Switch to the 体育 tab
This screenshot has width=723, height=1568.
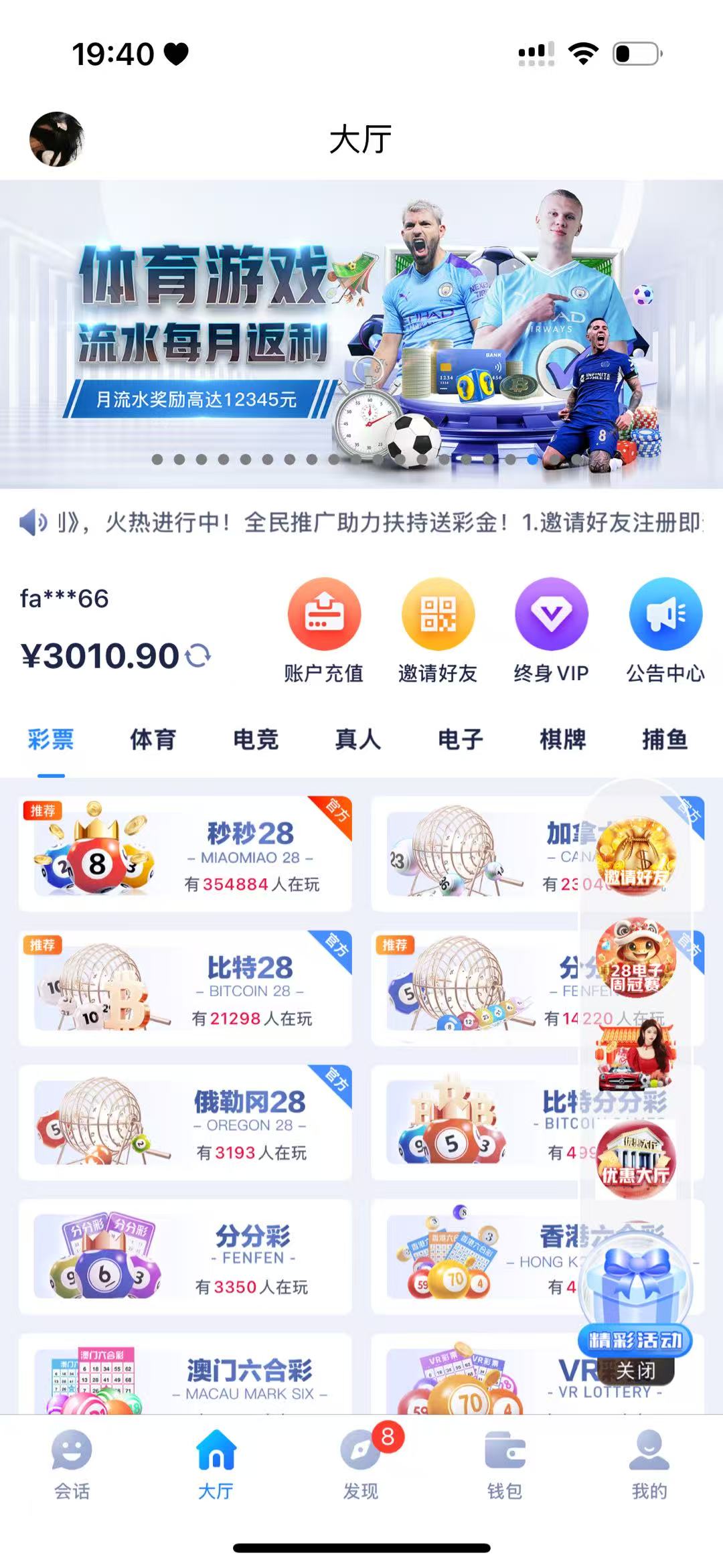click(x=153, y=740)
